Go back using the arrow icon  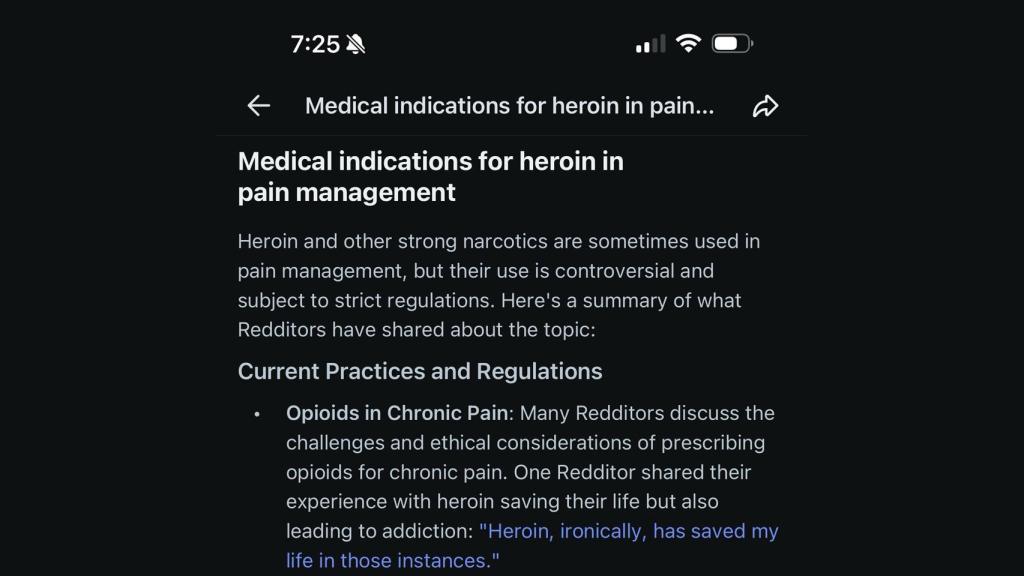tap(259, 106)
